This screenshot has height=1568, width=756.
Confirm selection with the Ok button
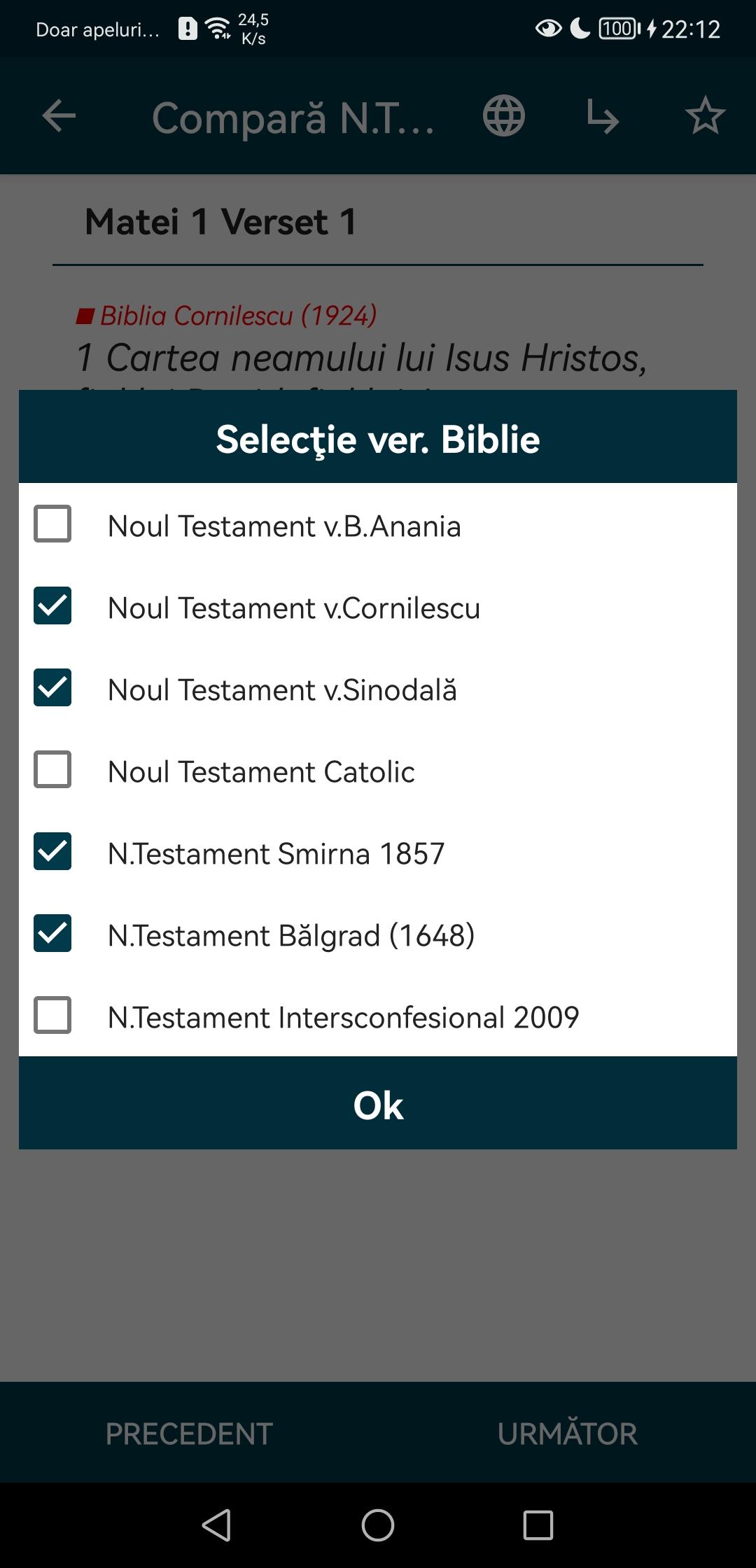click(x=378, y=1103)
